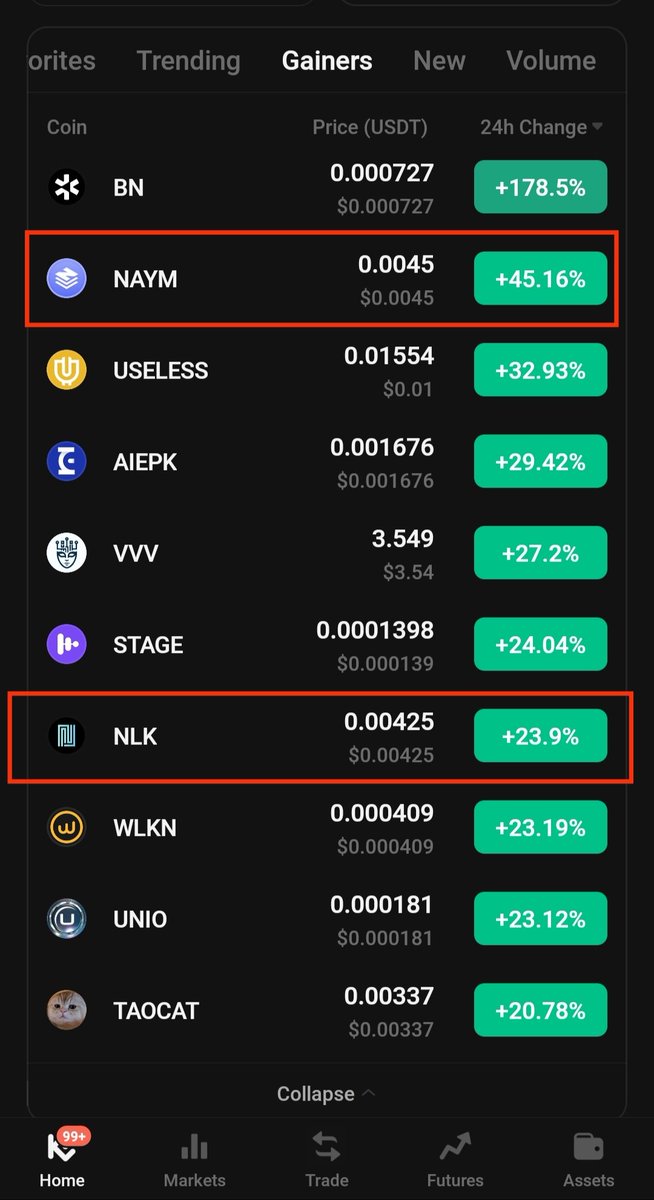Open the Assets tab
The width and height of the screenshot is (654, 1200).
pos(588,1160)
